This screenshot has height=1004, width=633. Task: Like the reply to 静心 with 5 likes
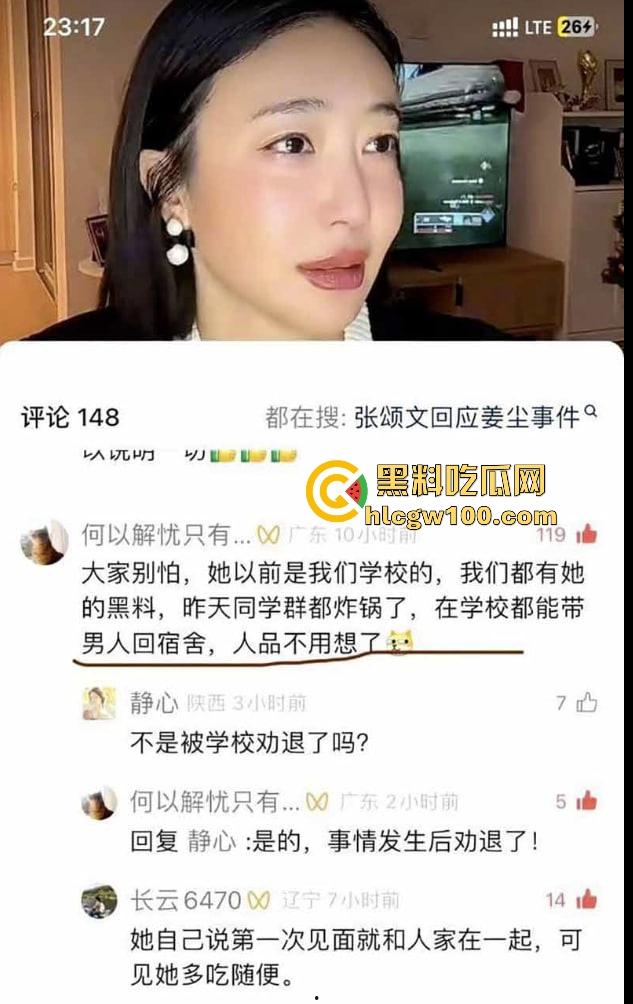[587, 801]
